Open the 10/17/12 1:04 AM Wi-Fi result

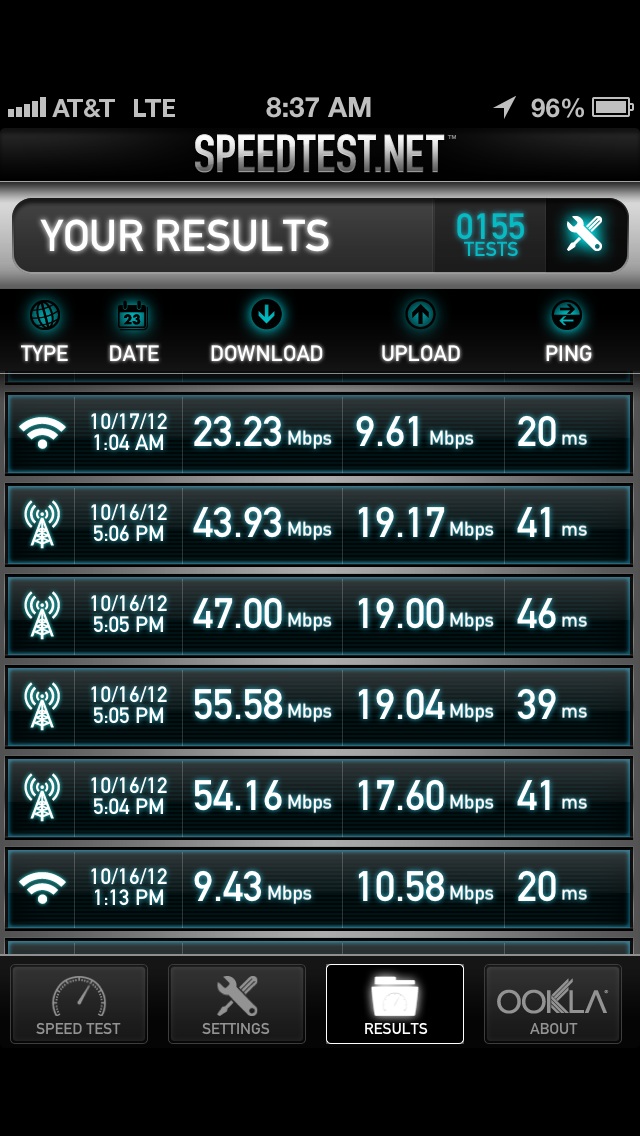click(319, 433)
